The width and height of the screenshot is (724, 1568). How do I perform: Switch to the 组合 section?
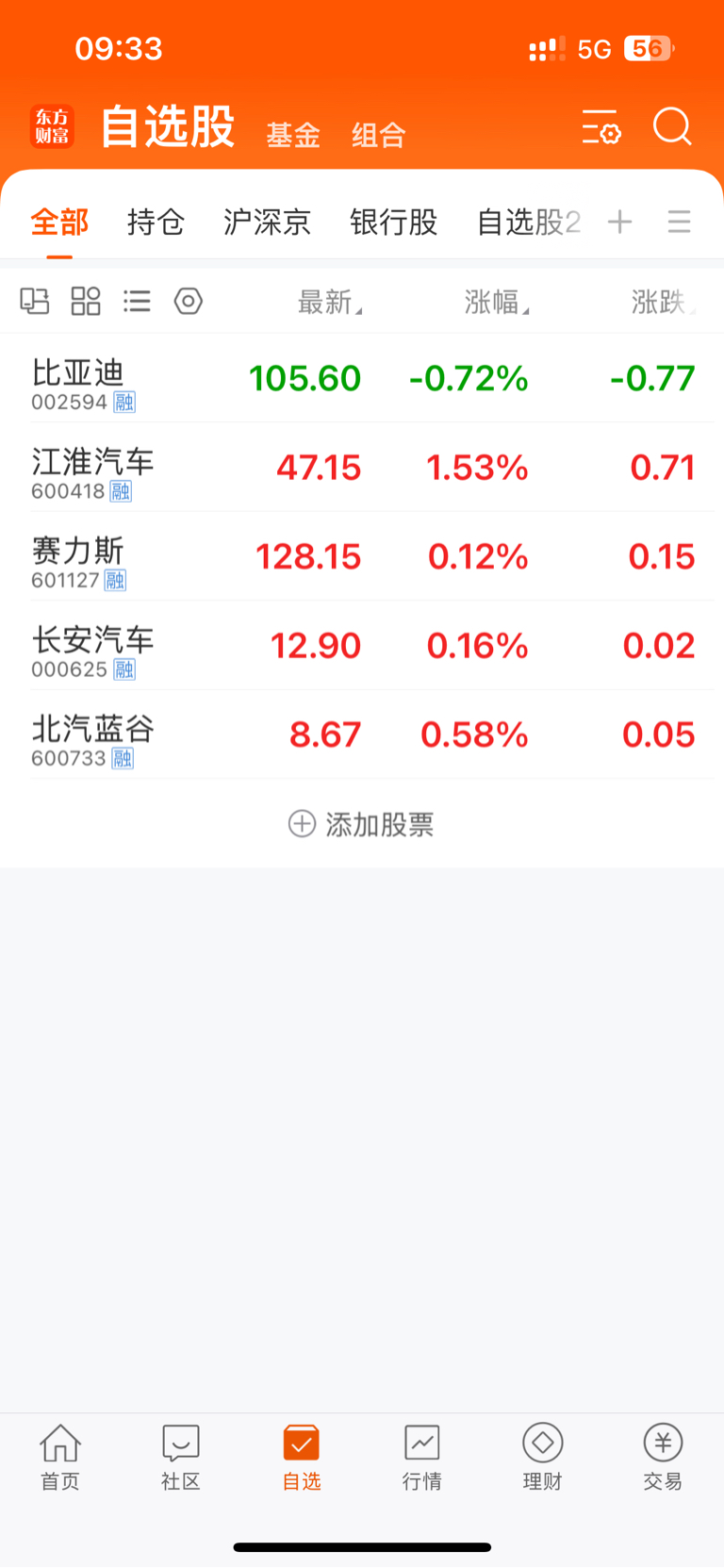pyautogui.click(x=378, y=135)
